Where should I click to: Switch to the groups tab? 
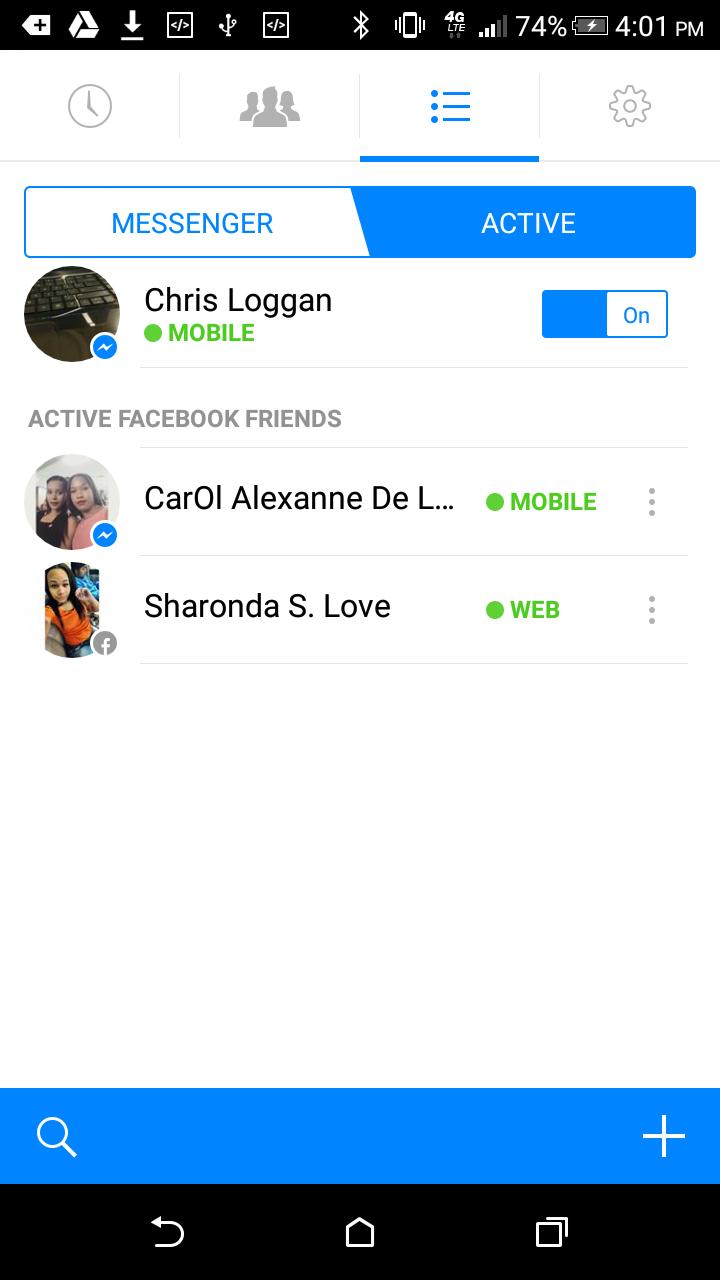270,106
